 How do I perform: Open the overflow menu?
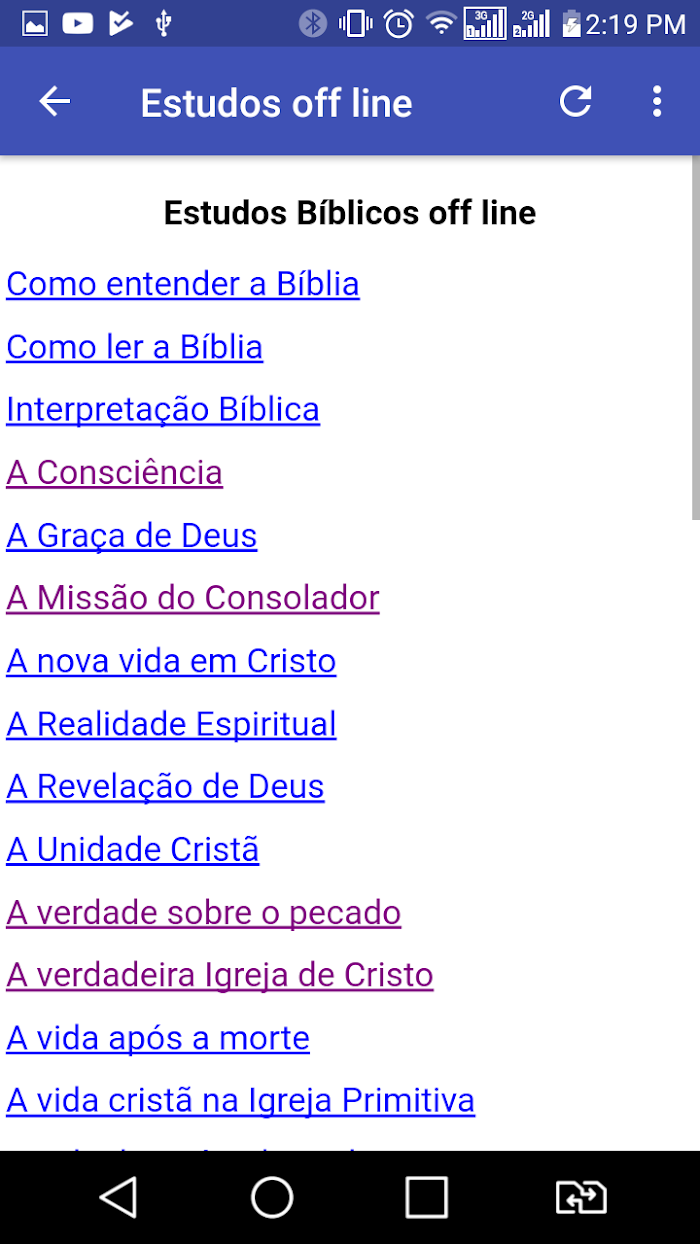click(x=657, y=101)
